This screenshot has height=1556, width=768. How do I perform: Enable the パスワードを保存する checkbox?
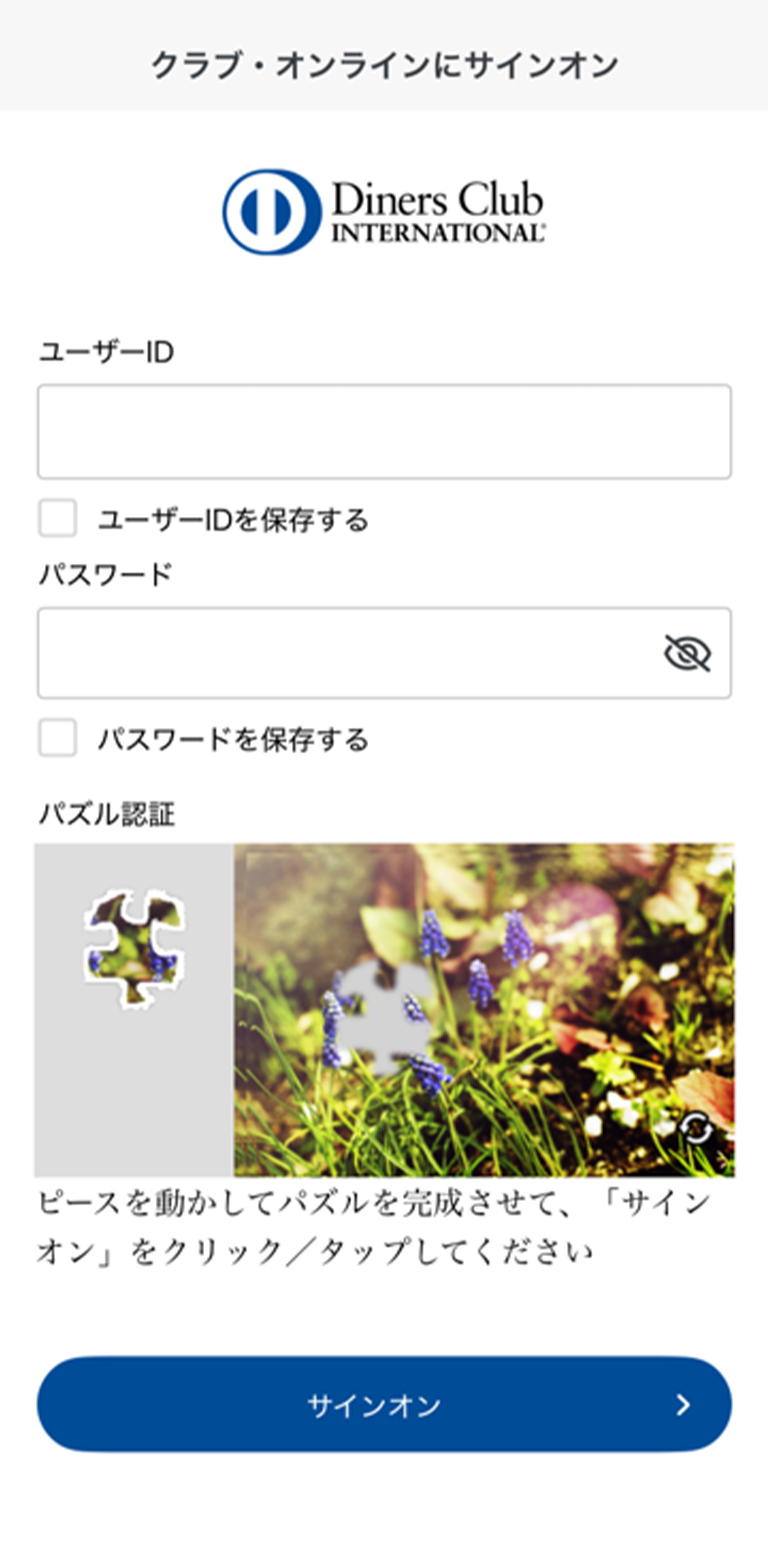coord(57,739)
